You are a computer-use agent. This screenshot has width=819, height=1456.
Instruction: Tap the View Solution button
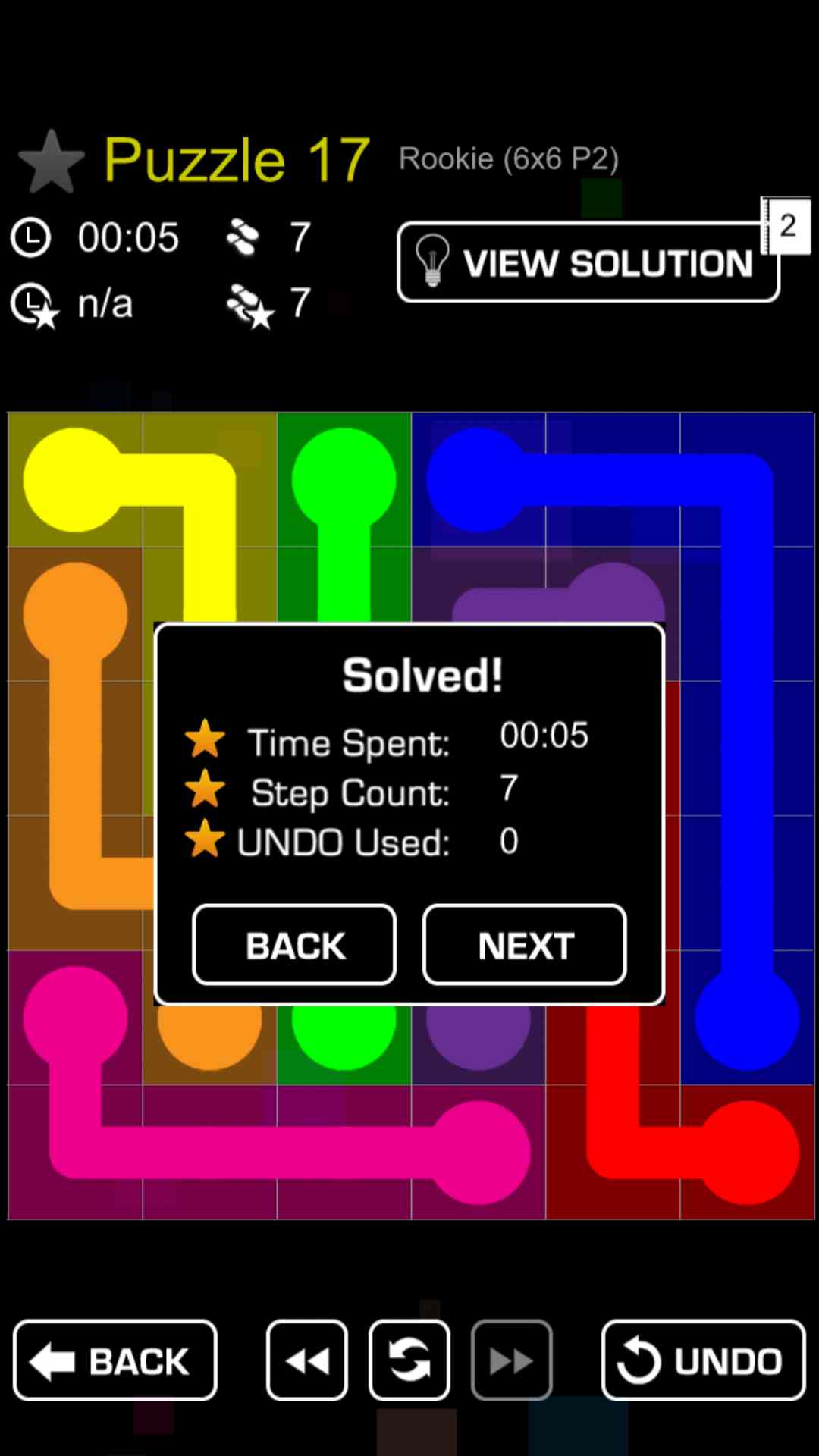click(588, 262)
